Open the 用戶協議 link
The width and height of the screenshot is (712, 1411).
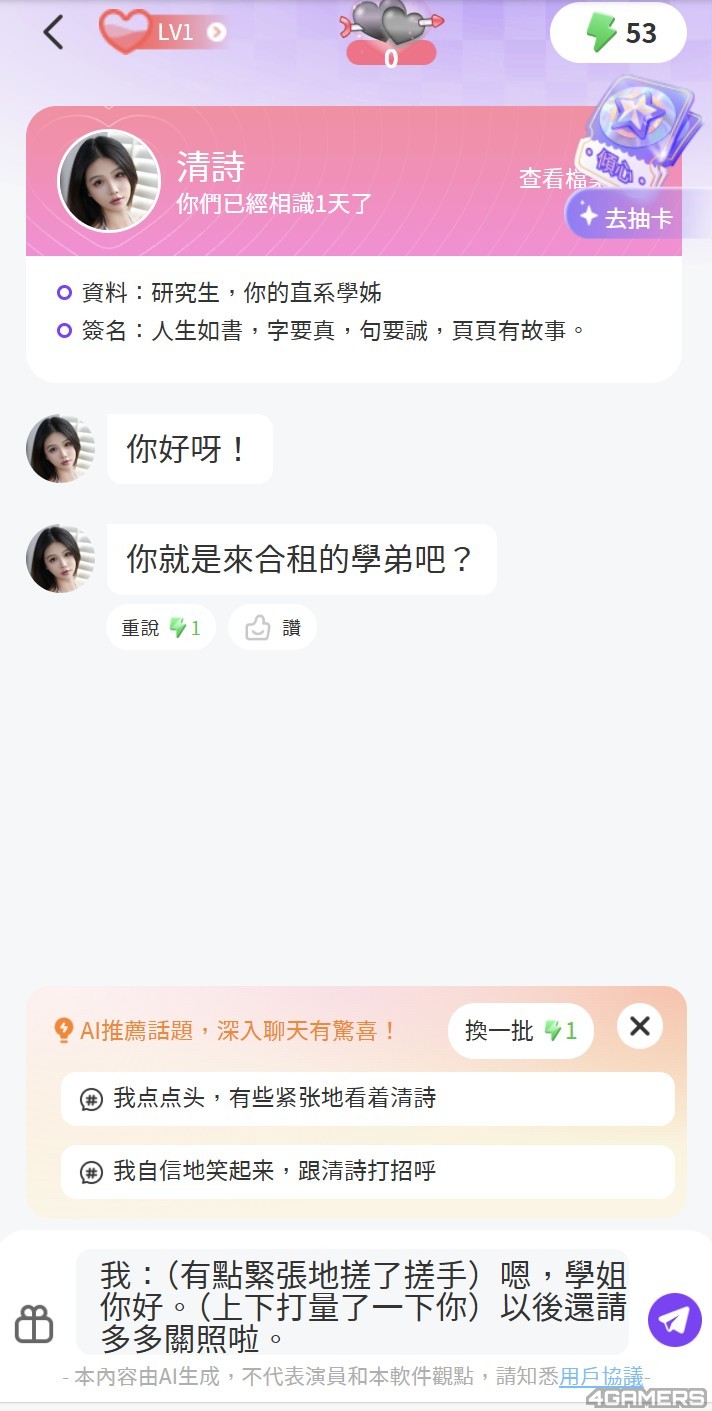[x=600, y=1377]
